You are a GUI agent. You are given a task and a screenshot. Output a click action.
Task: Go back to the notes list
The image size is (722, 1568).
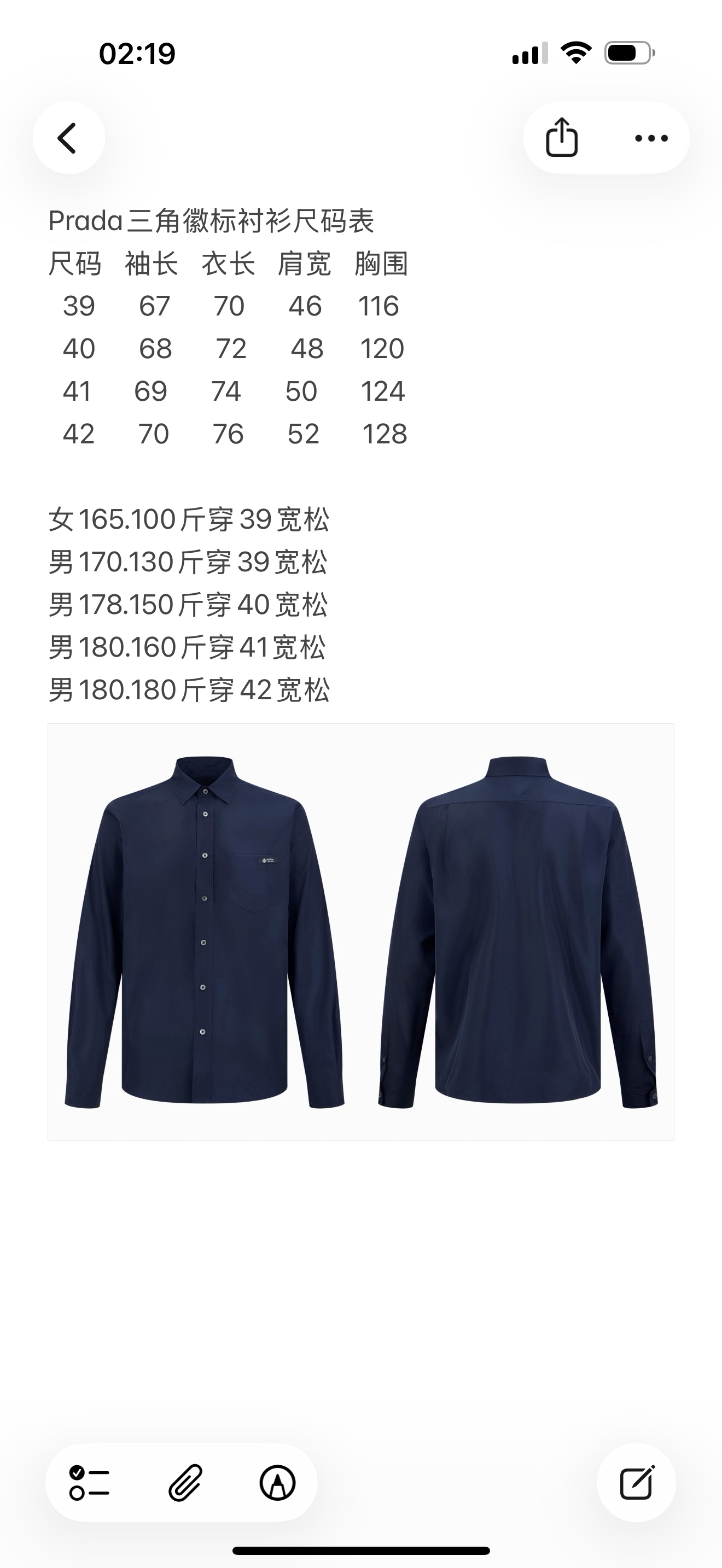(68, 138)
